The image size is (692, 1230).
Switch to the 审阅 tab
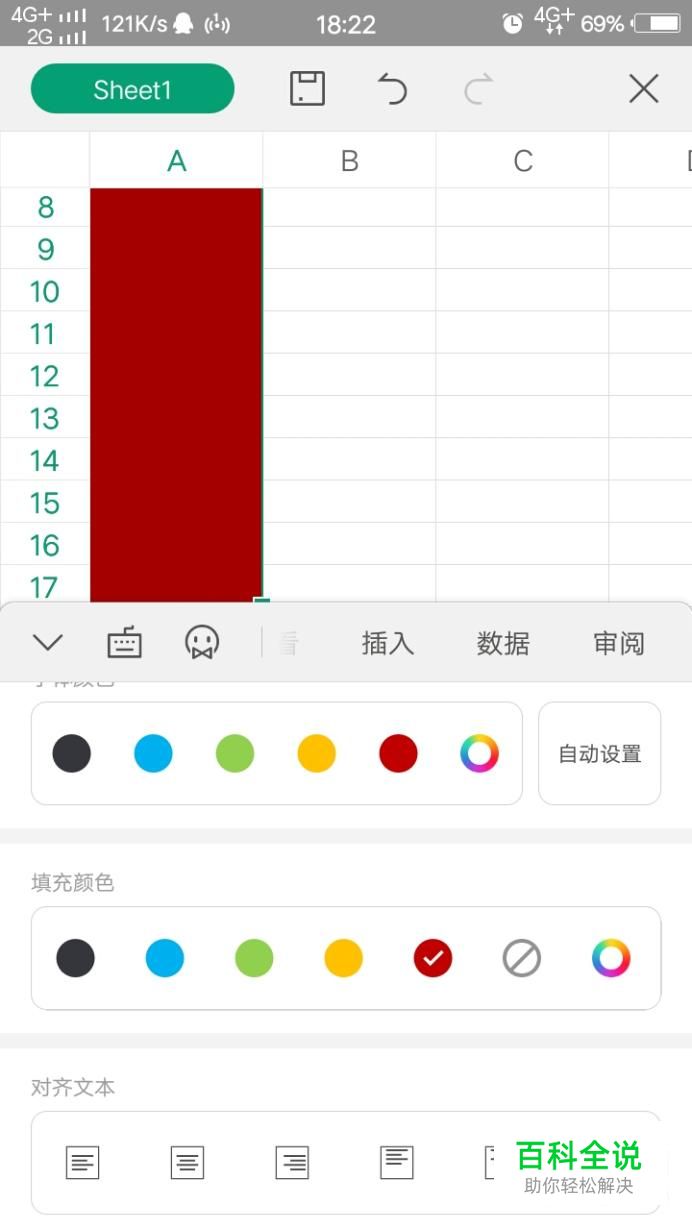(619, 643)
